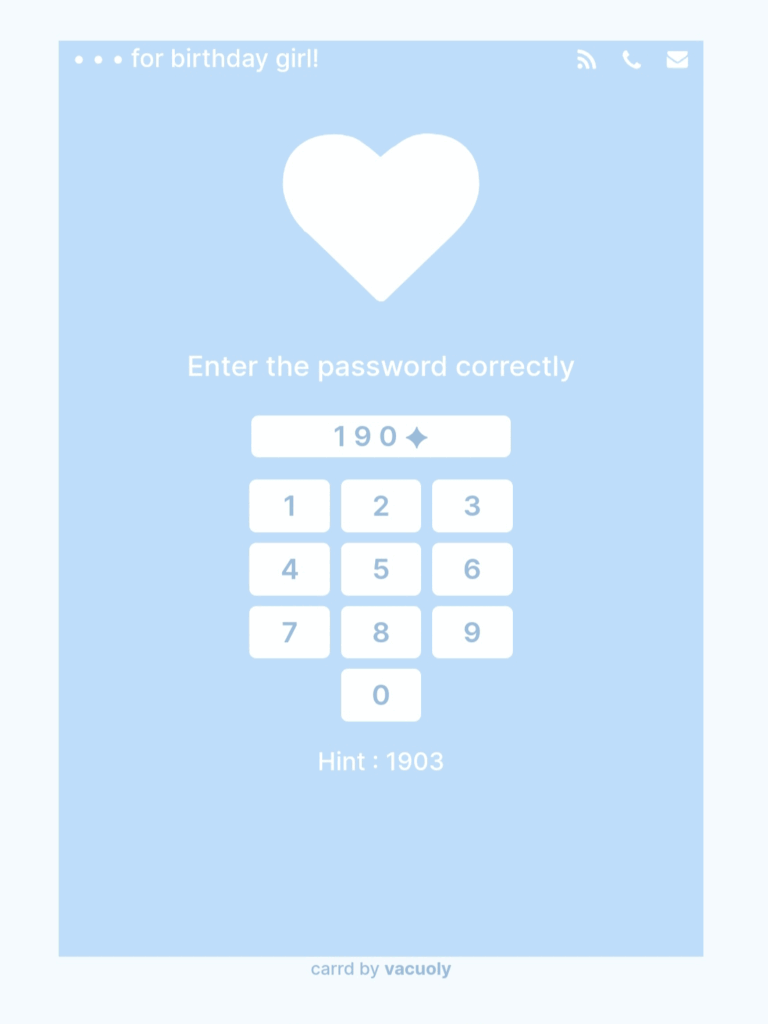
Task: Tap the phone call icon
Action: click(631, 60)
